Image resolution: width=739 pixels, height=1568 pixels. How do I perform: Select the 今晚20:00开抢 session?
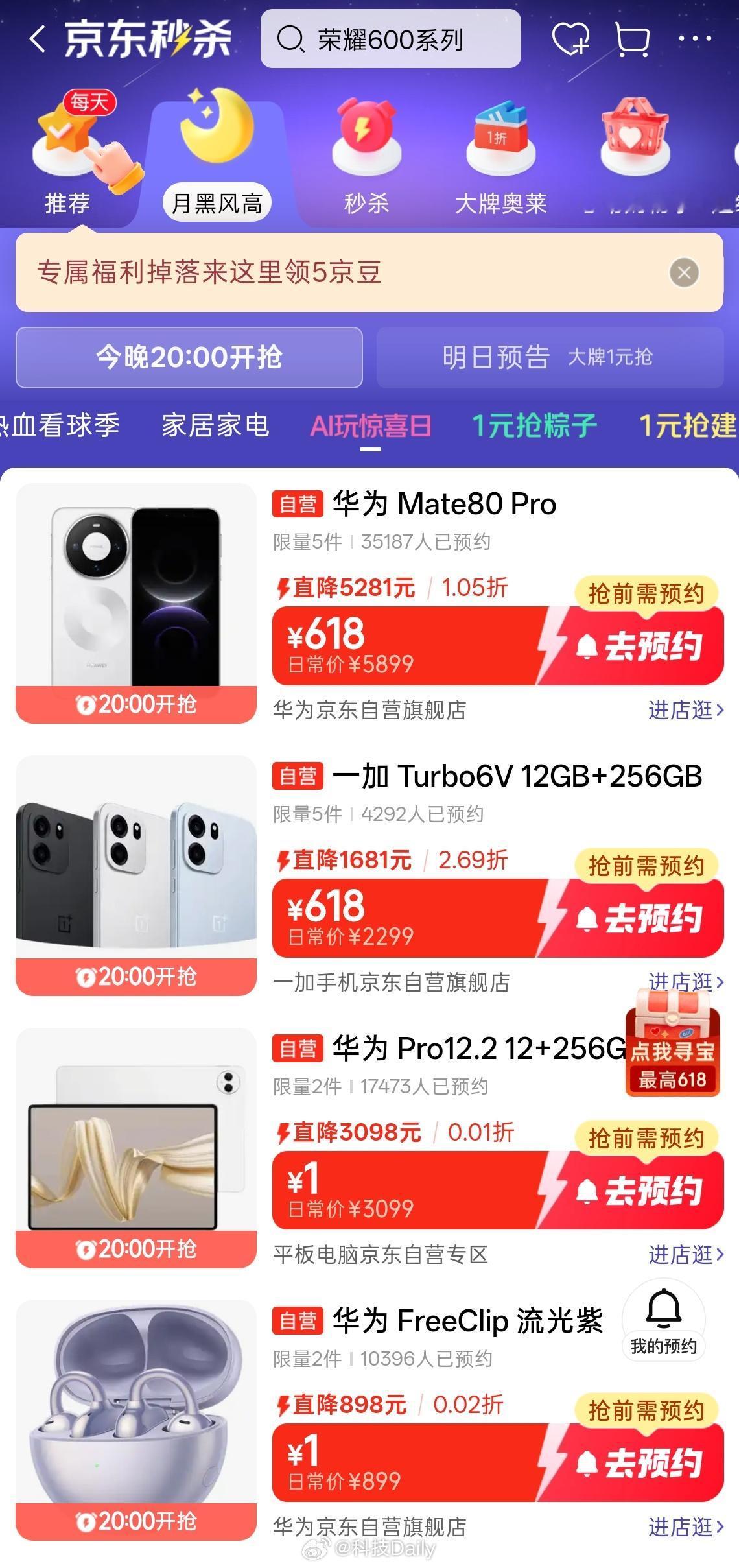[189, 357]
